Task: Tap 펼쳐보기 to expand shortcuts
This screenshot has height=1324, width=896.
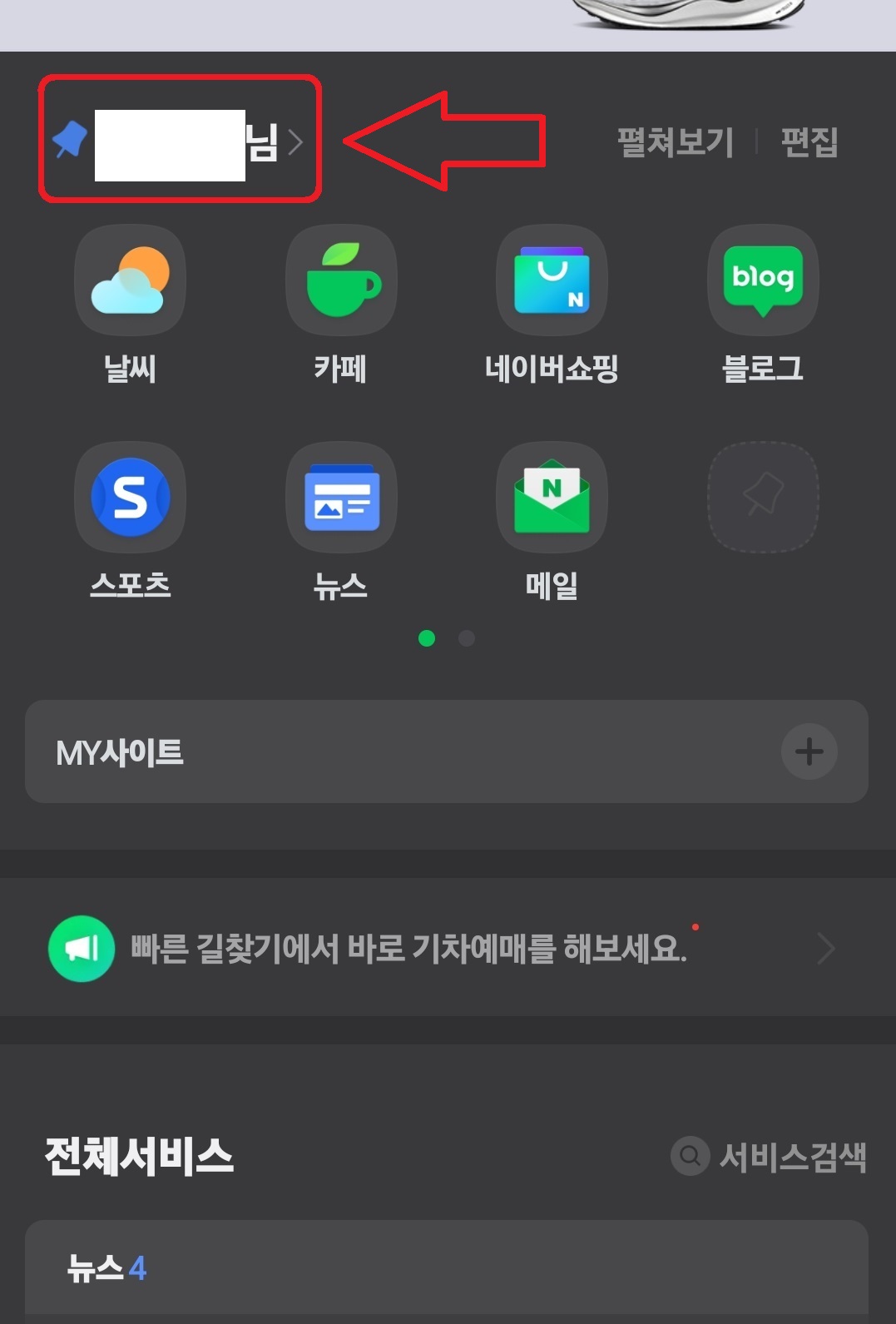Action: [x=674, y=141]
